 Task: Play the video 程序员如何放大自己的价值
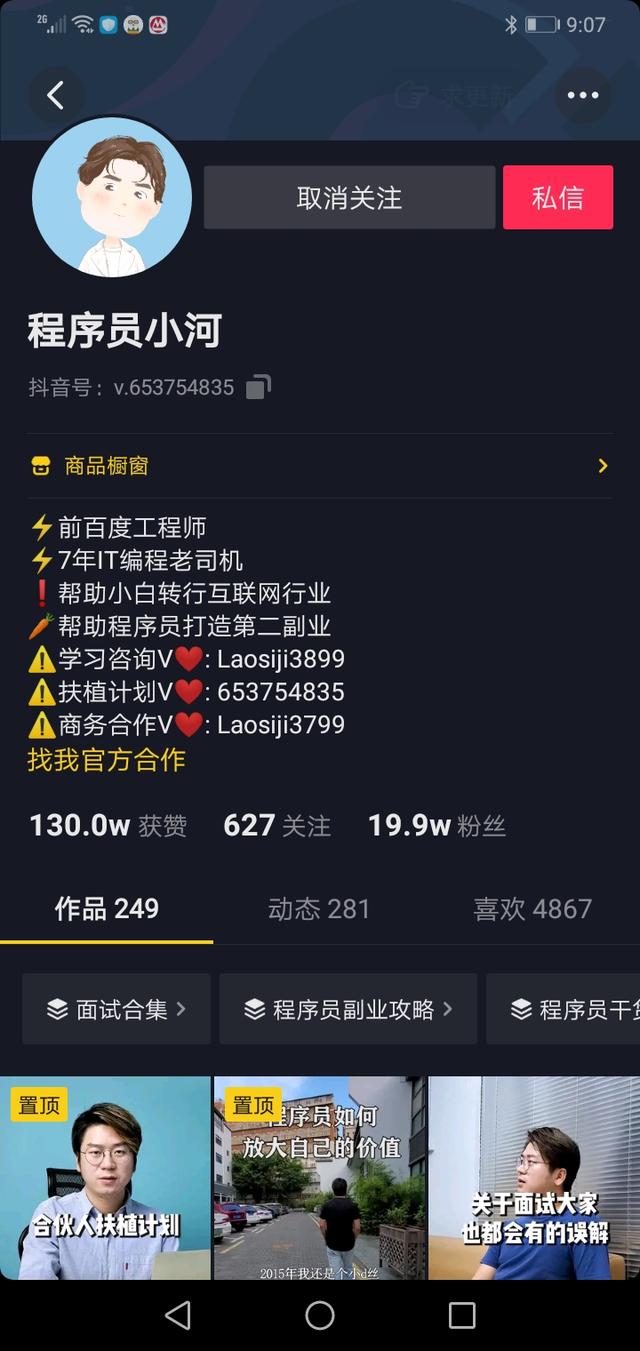320,1178
